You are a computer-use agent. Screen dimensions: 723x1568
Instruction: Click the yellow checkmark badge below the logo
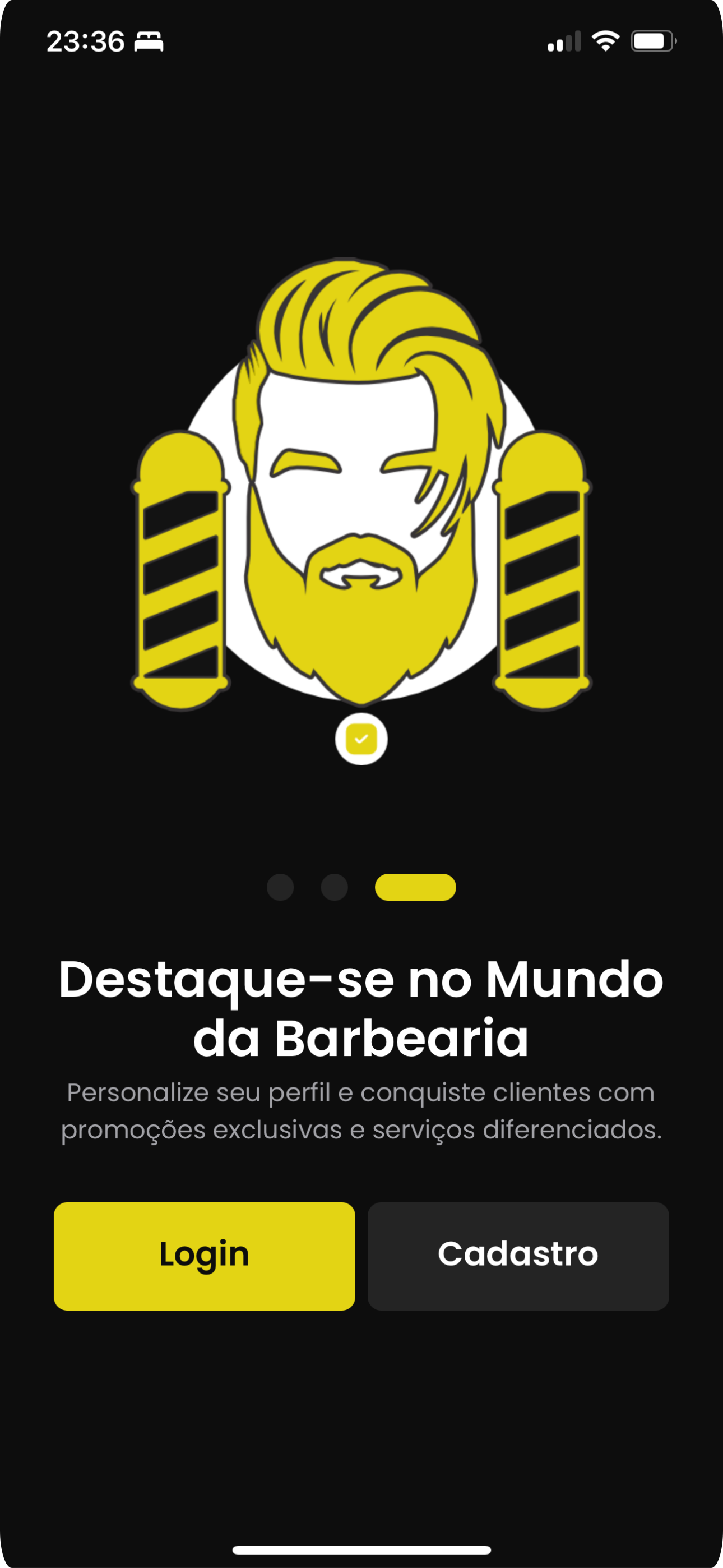pos(361,738)
